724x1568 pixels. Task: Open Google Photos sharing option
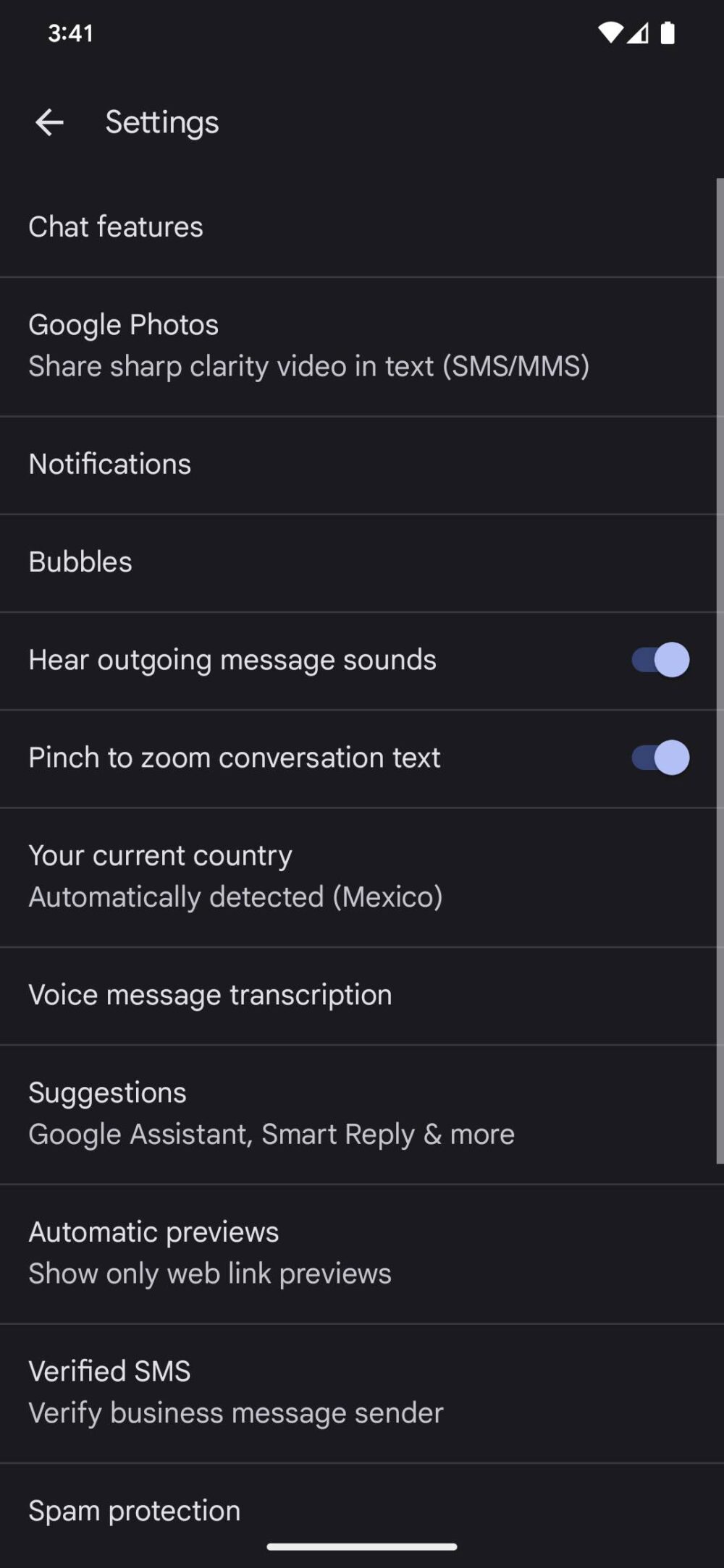coord(308,346)
